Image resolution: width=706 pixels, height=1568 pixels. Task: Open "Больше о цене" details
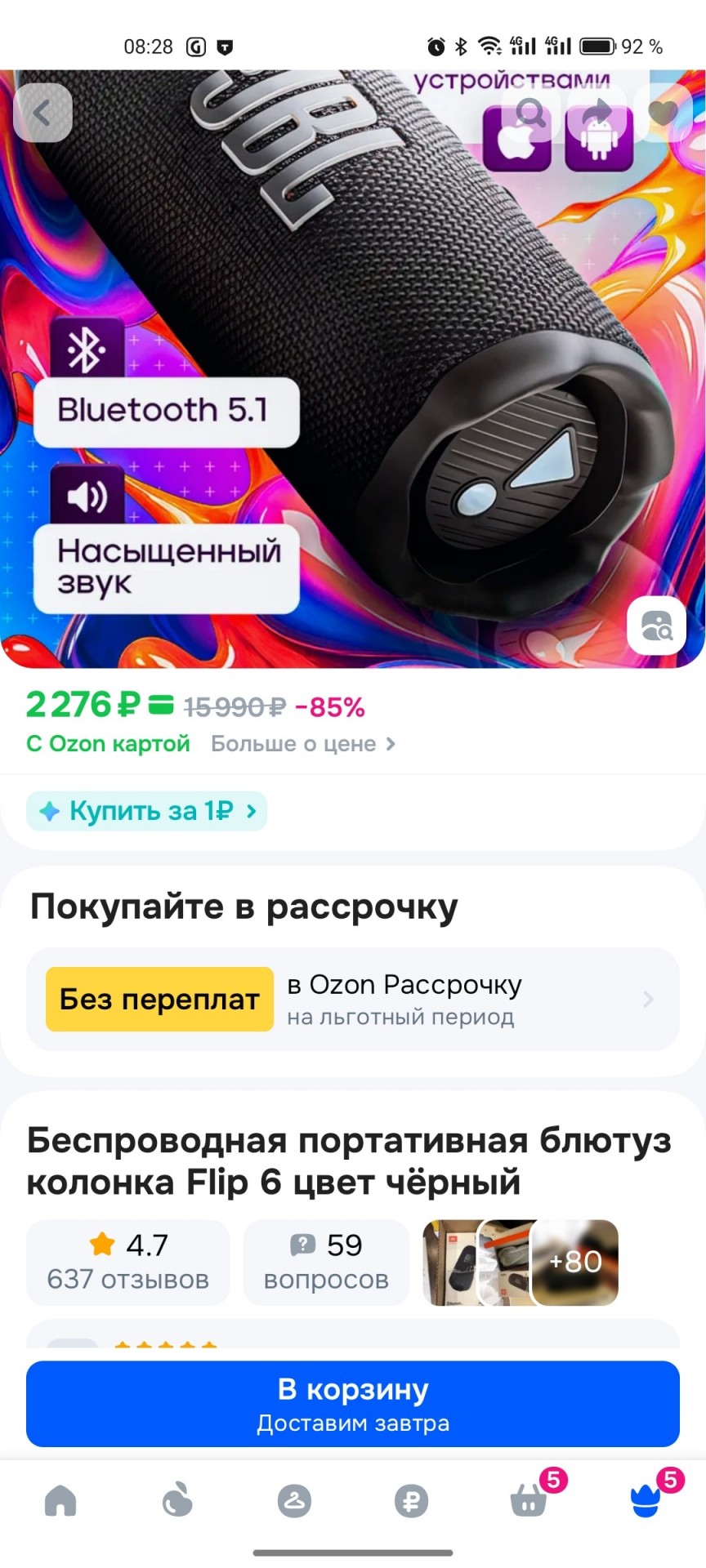point(302,744)
